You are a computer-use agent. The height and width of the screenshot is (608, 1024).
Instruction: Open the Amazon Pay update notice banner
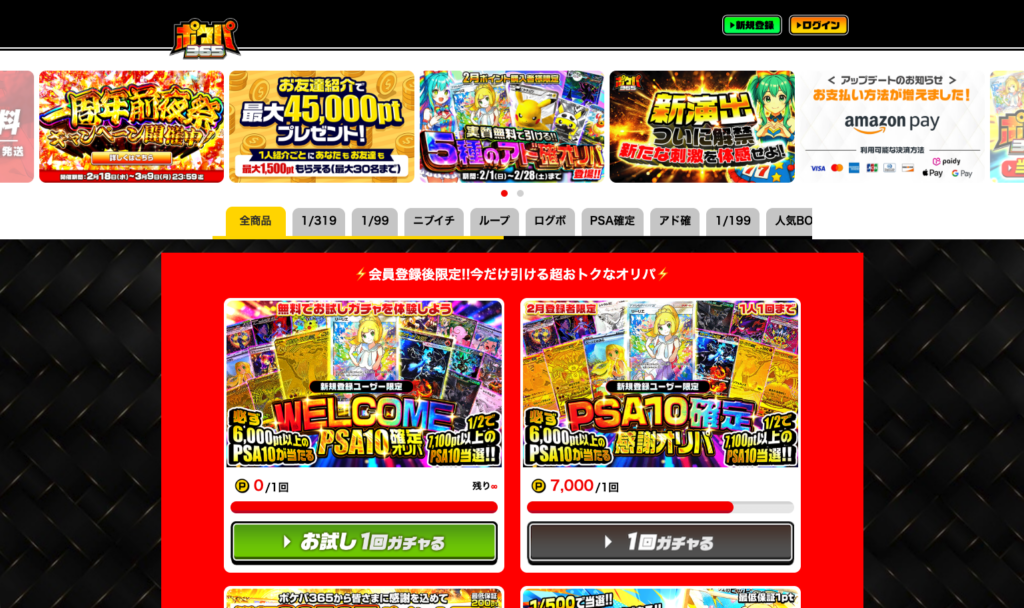[x=892, y=126]
